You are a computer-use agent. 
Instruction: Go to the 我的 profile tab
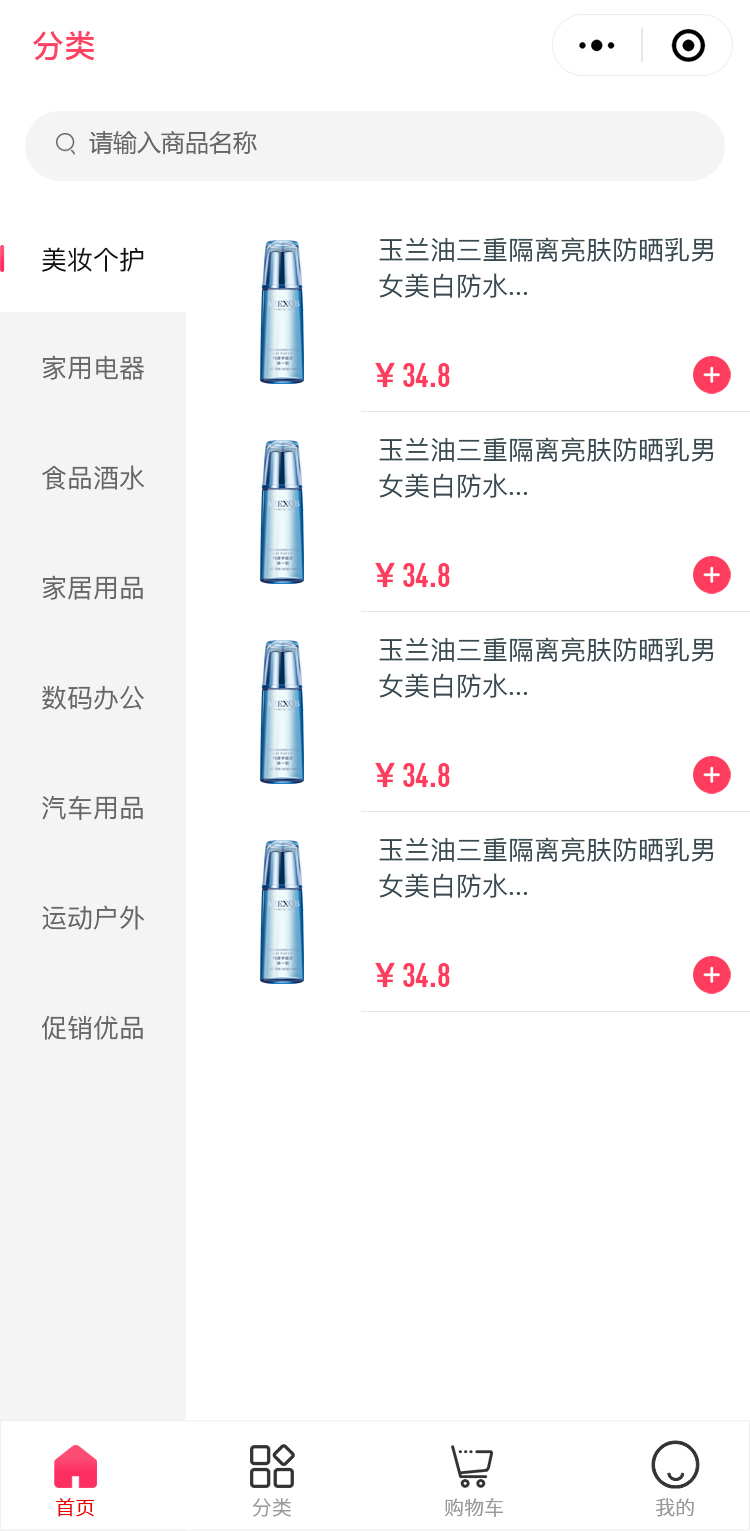click(x=675, y=1479)
